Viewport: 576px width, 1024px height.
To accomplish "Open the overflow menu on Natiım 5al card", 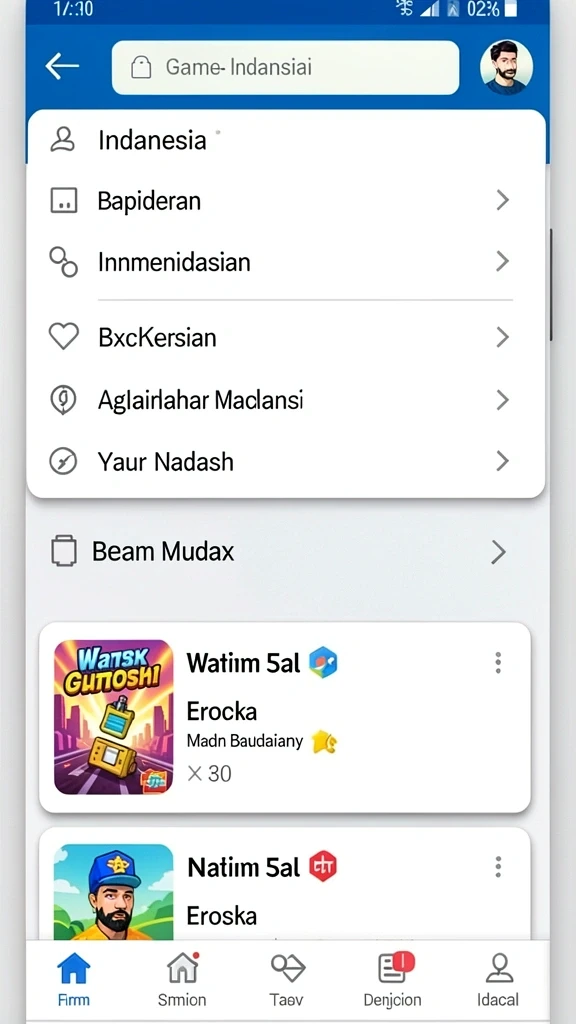I will pyautogui.click(x=498, y=867).
